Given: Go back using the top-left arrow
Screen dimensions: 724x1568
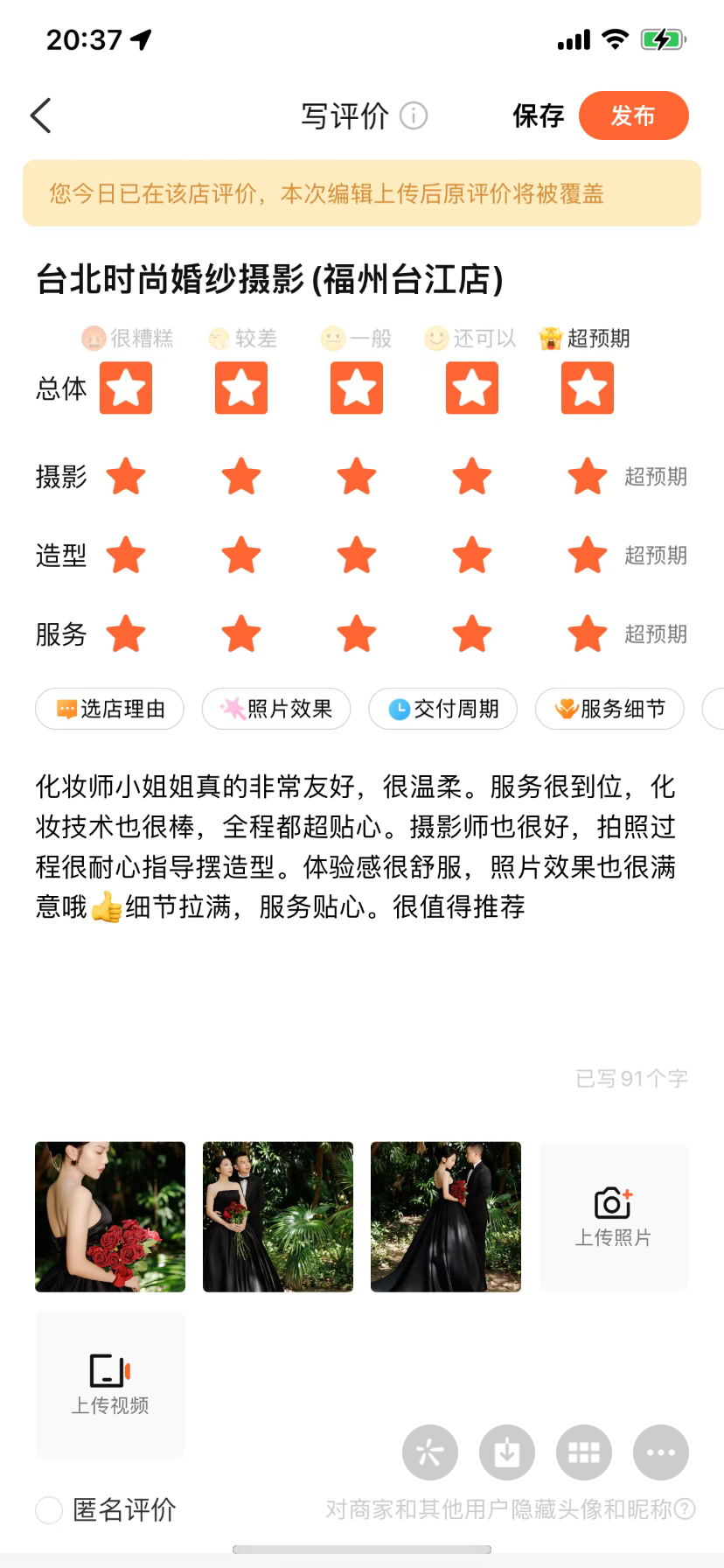Looking at the screenshot, I should point(41,115).
